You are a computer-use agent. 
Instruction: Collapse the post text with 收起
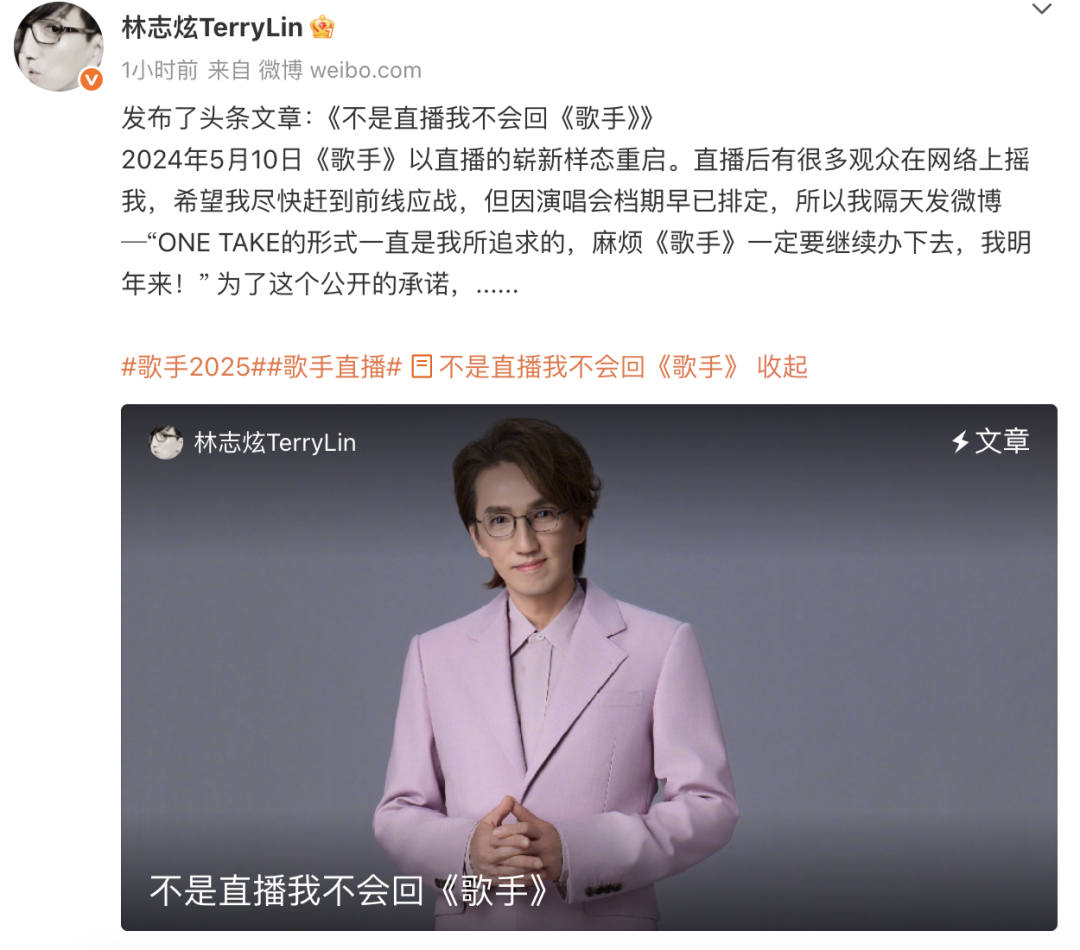click(x=782, y=367)
